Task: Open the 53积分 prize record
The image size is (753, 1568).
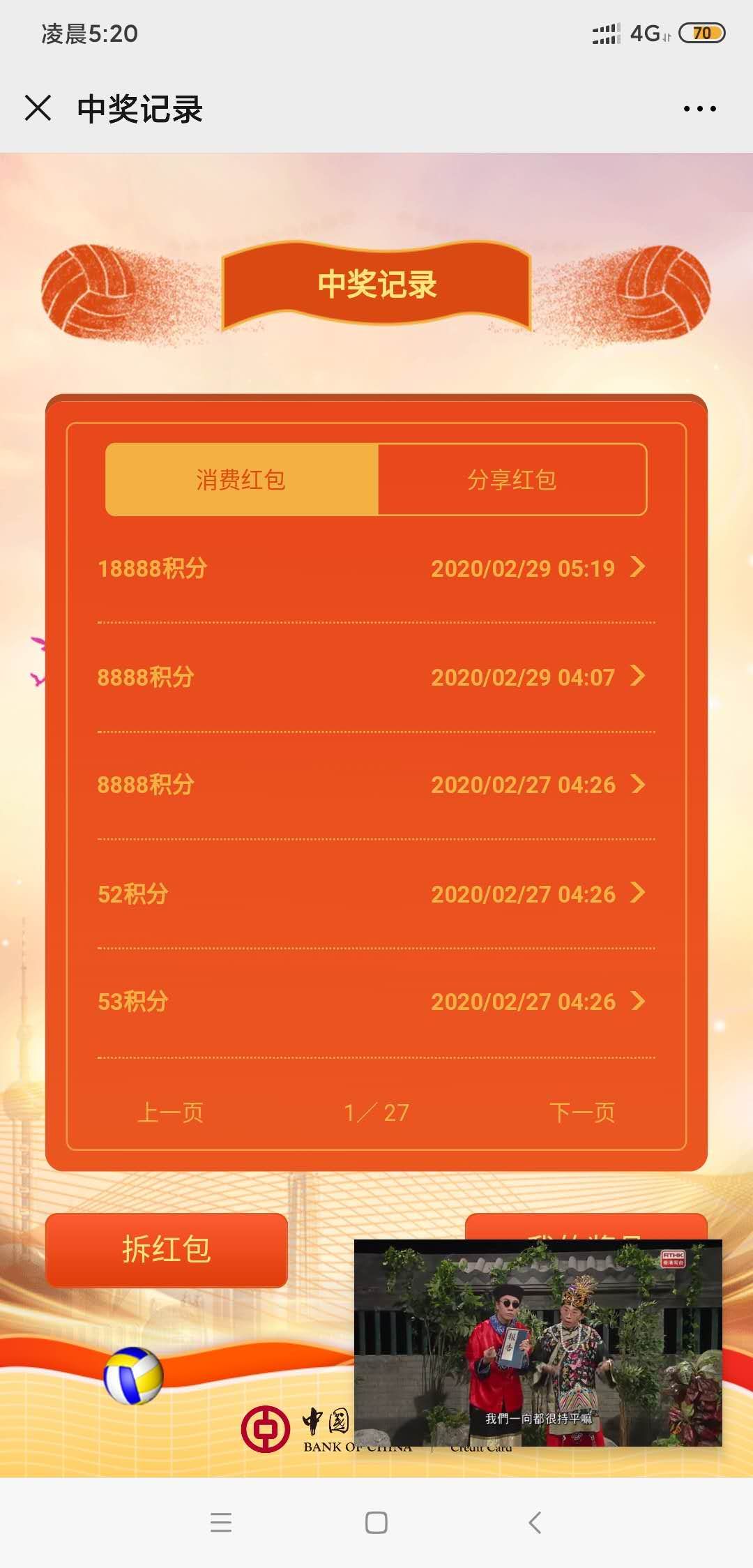Action: tap(376, 1002)
